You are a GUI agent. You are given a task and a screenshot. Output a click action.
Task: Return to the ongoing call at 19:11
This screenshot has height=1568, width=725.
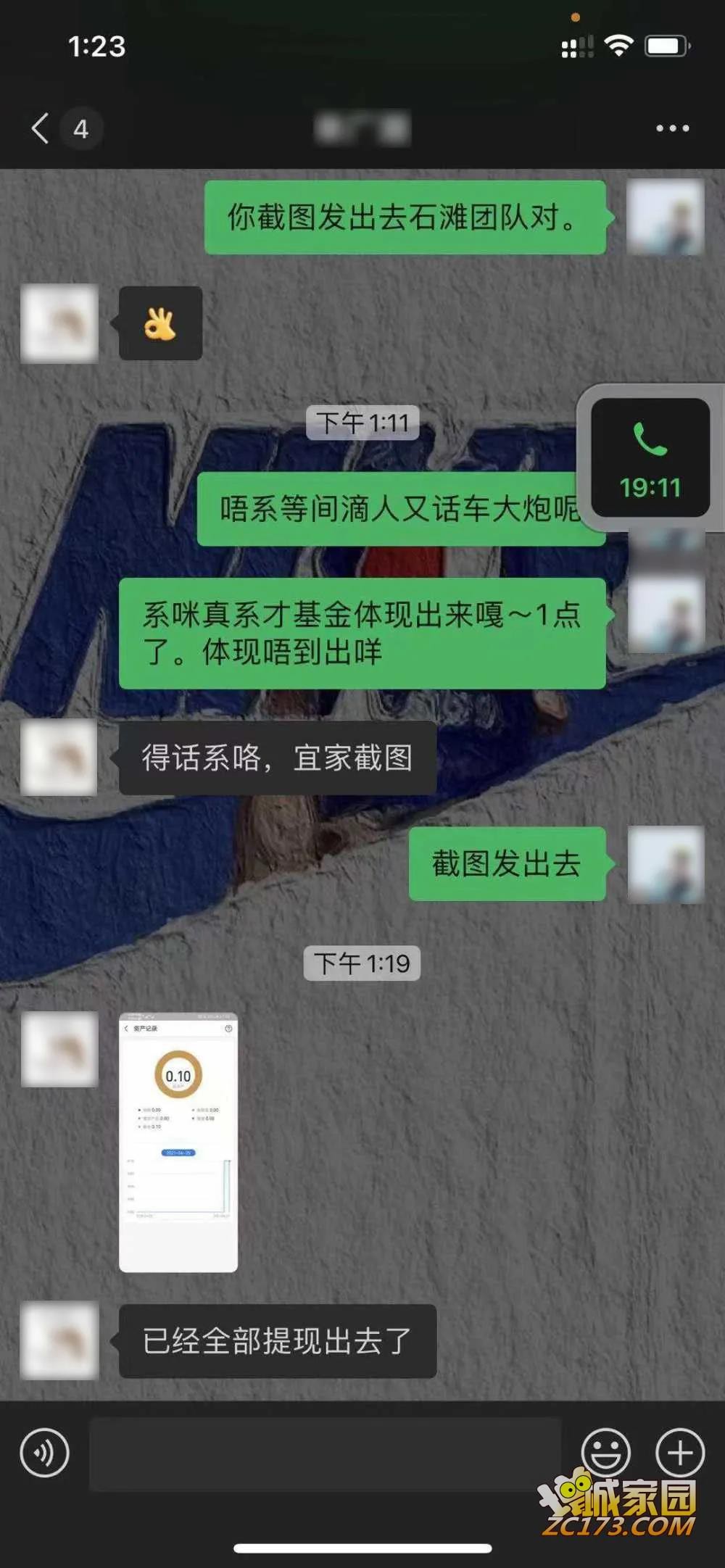(650, 457)
